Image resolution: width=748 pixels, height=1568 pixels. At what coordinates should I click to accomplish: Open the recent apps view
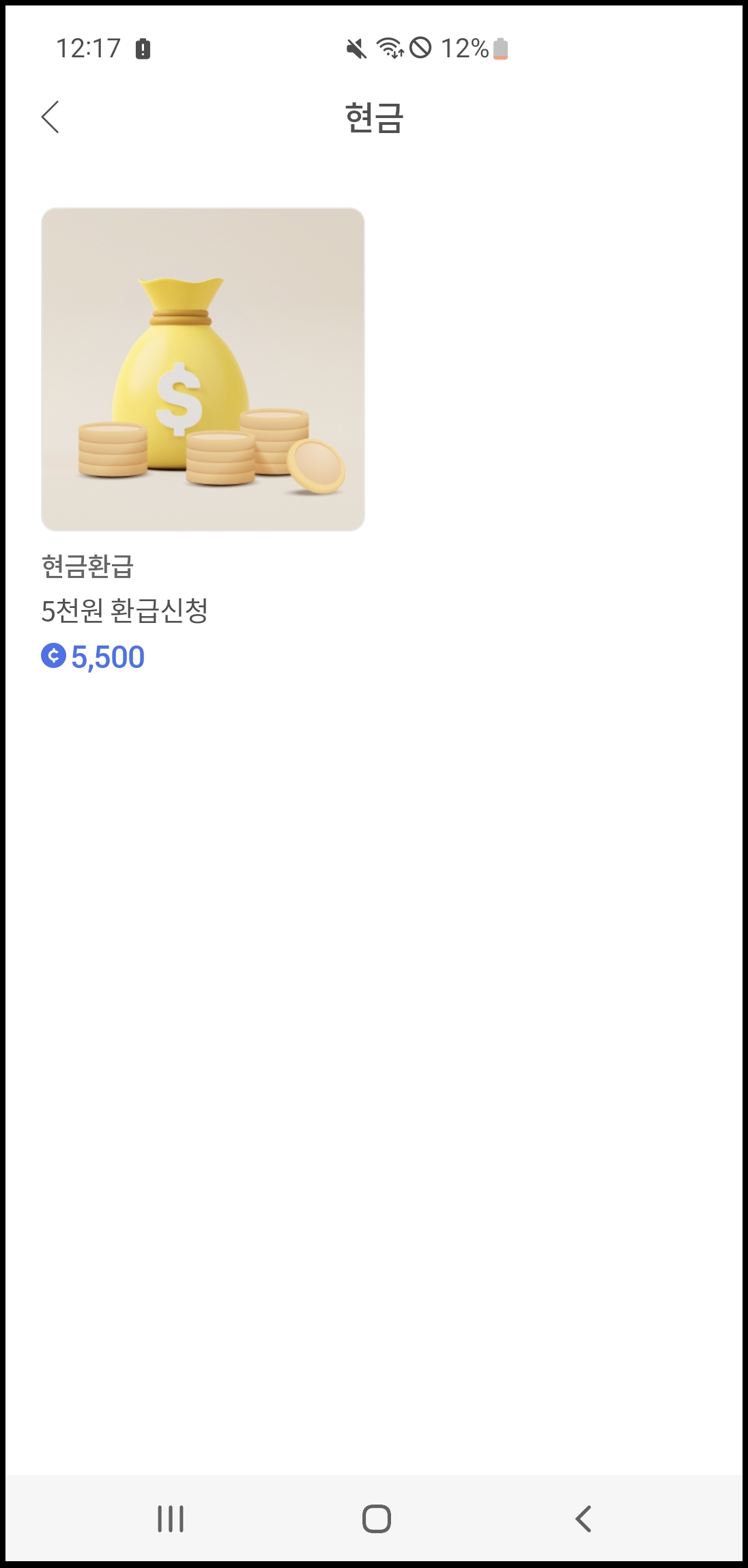[171, 1519]
